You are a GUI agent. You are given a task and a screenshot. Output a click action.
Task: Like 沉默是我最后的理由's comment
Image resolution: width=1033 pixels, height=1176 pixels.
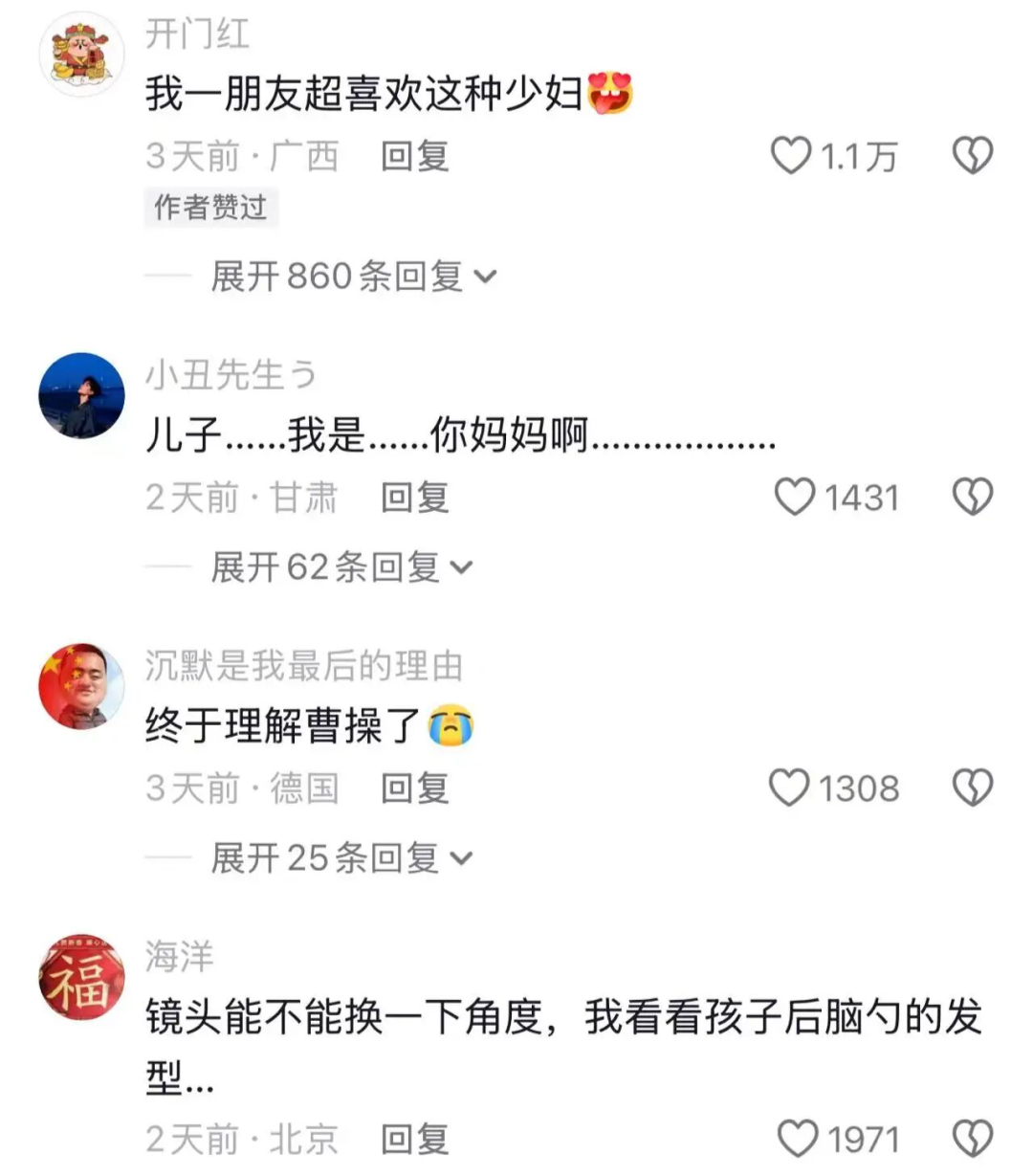coord(790,788)
